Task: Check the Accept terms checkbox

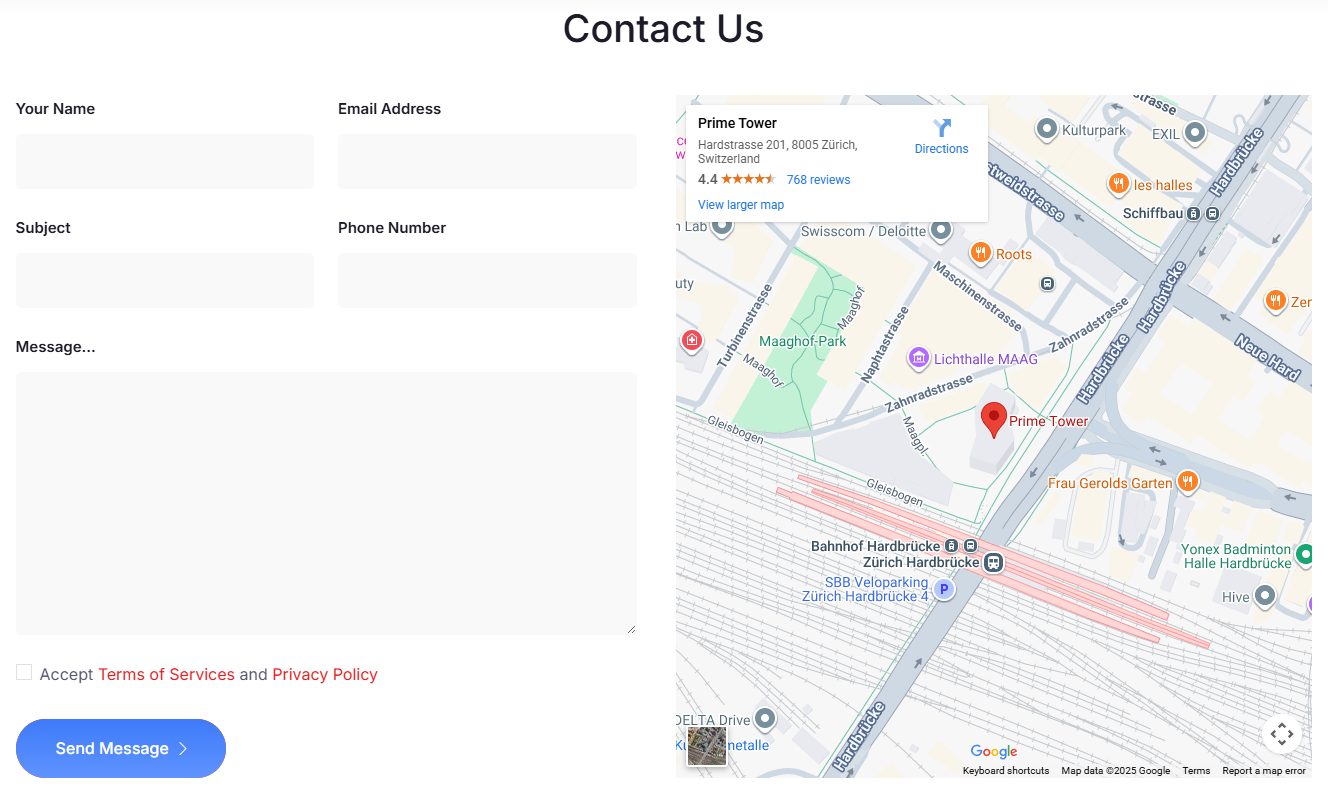Action: (24, 673)
